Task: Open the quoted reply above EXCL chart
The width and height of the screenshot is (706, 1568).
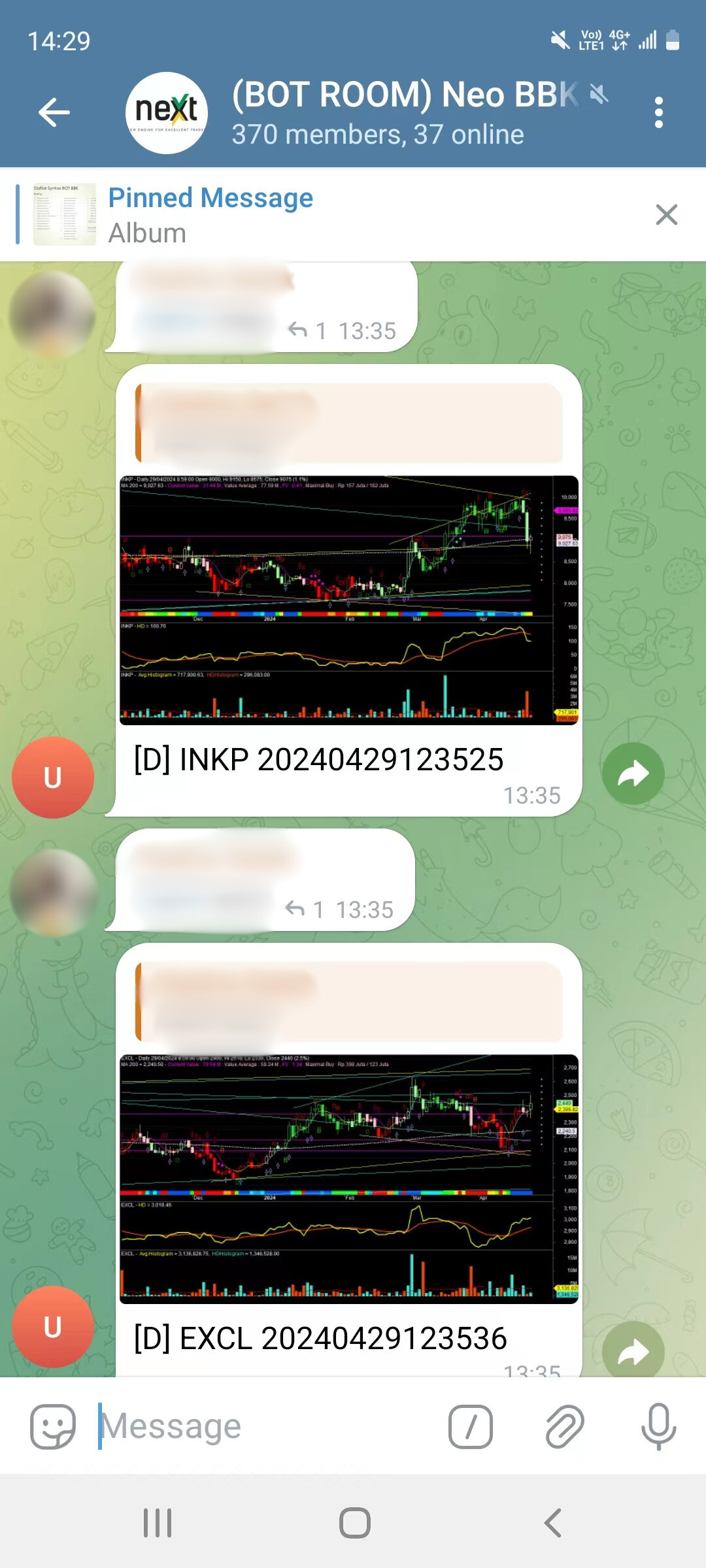Action: click(x=348, y=1002)
